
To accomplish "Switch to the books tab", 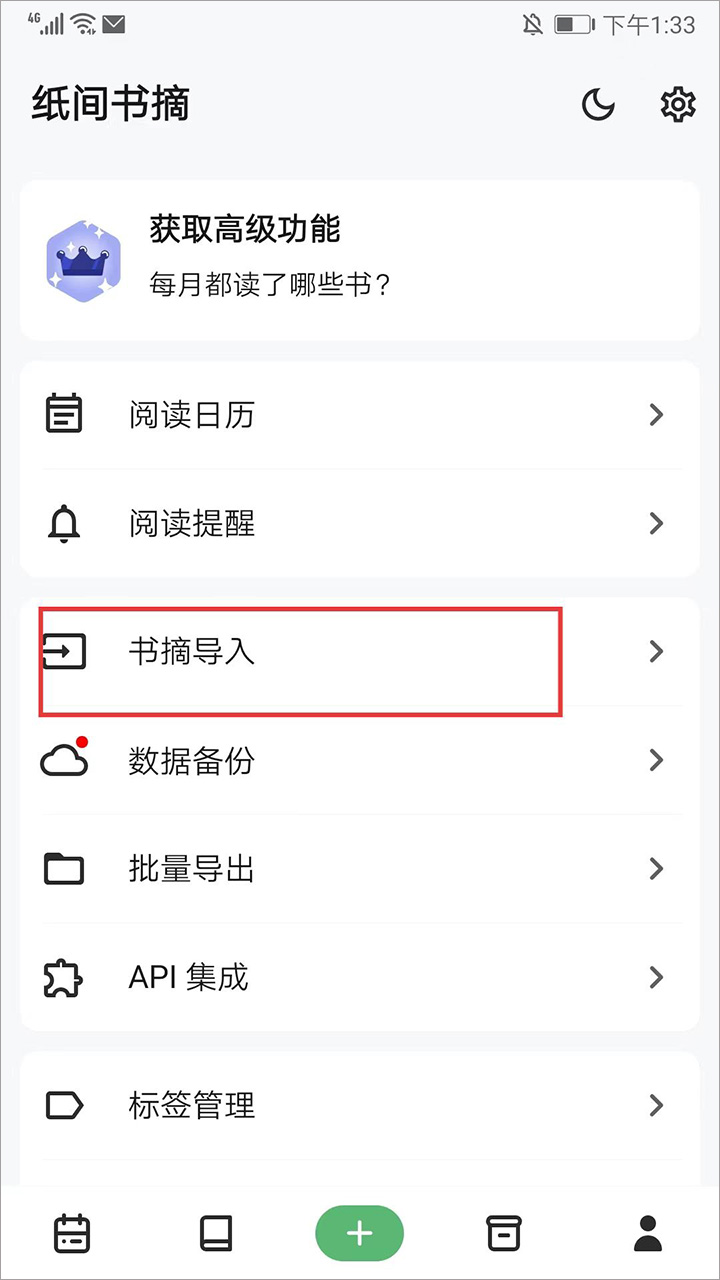I will tap(216, 1233).
